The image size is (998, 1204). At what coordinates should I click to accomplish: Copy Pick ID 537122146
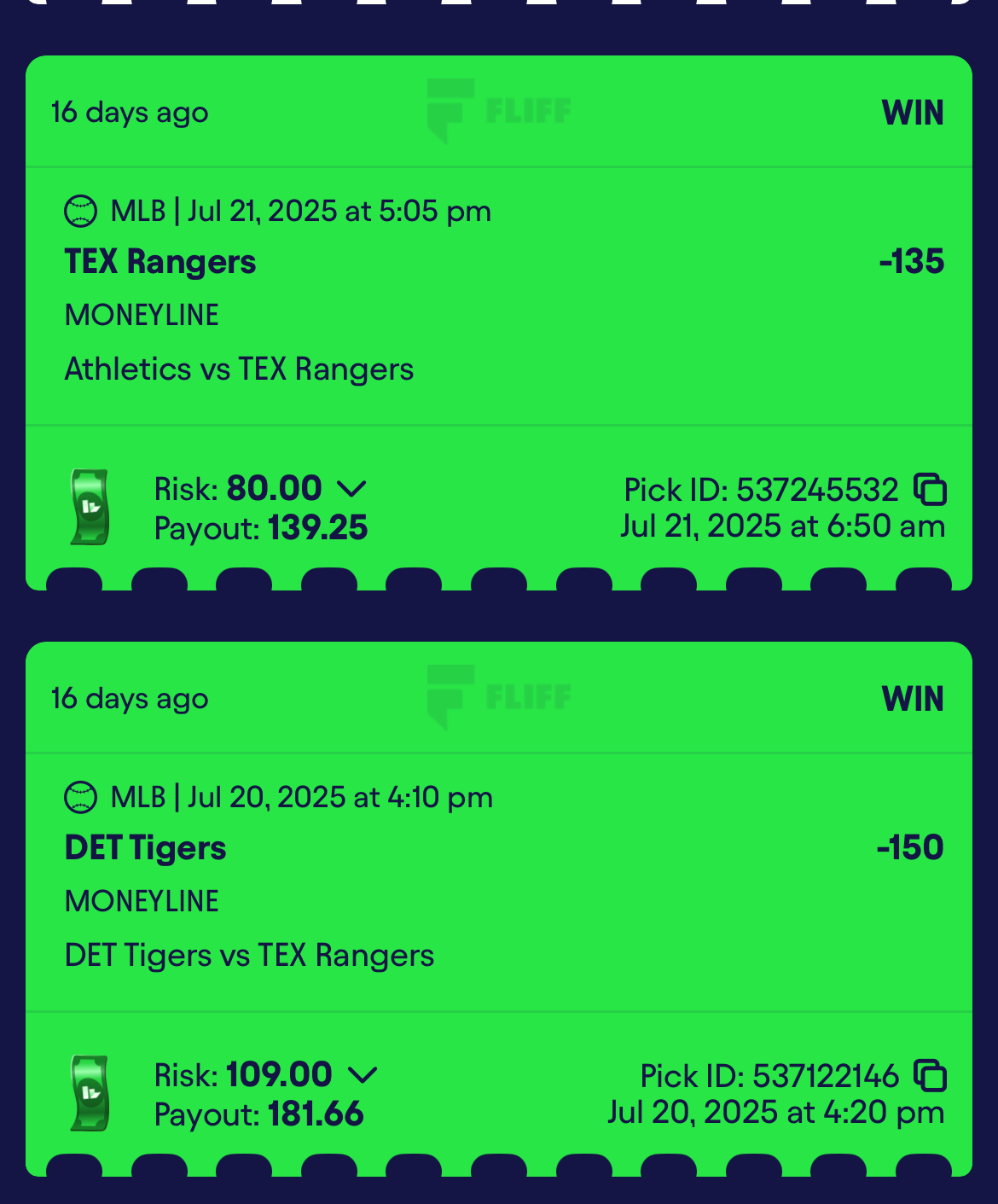[x=930, y=1075]
